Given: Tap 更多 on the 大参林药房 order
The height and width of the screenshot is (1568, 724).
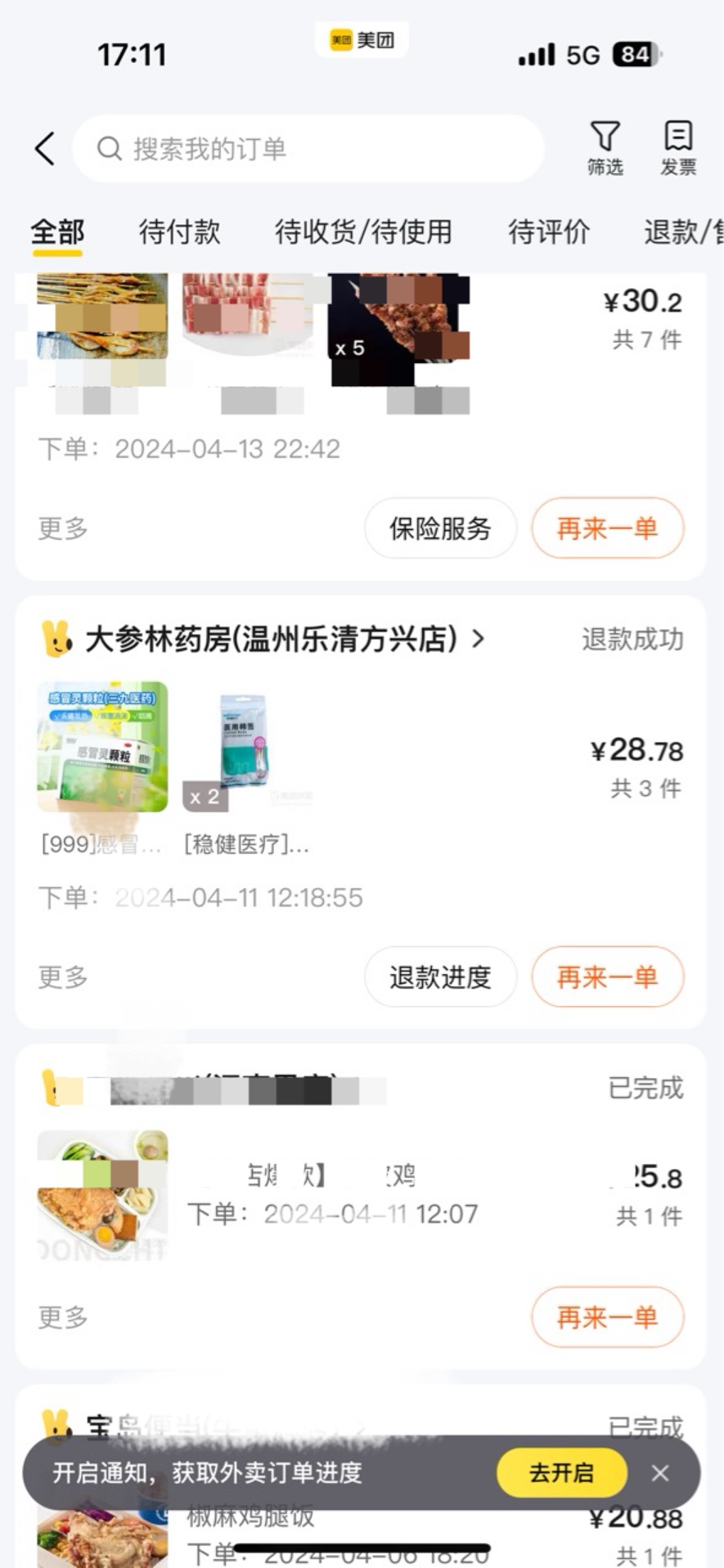Looking at the screenshot, I should click(63, 977).
